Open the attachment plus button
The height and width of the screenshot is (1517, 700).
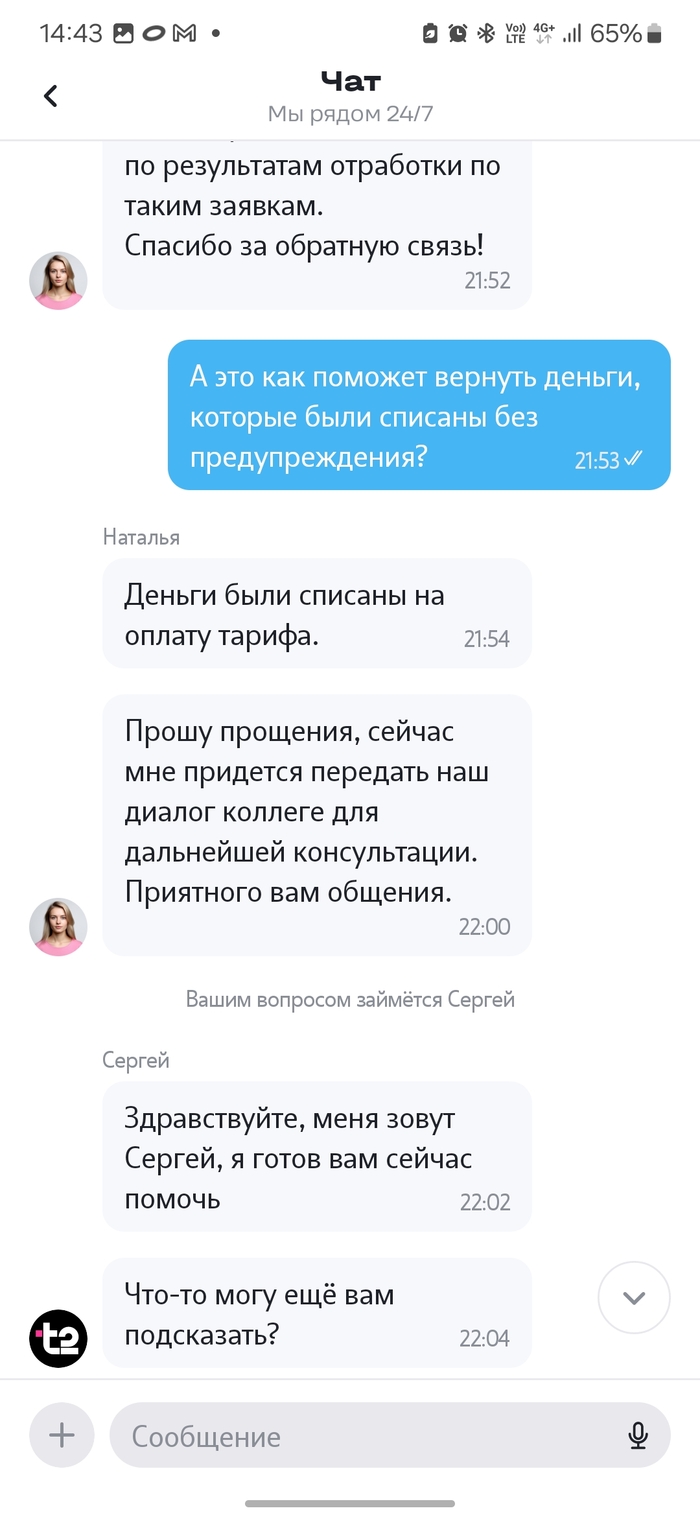(x=62, y=1435)
